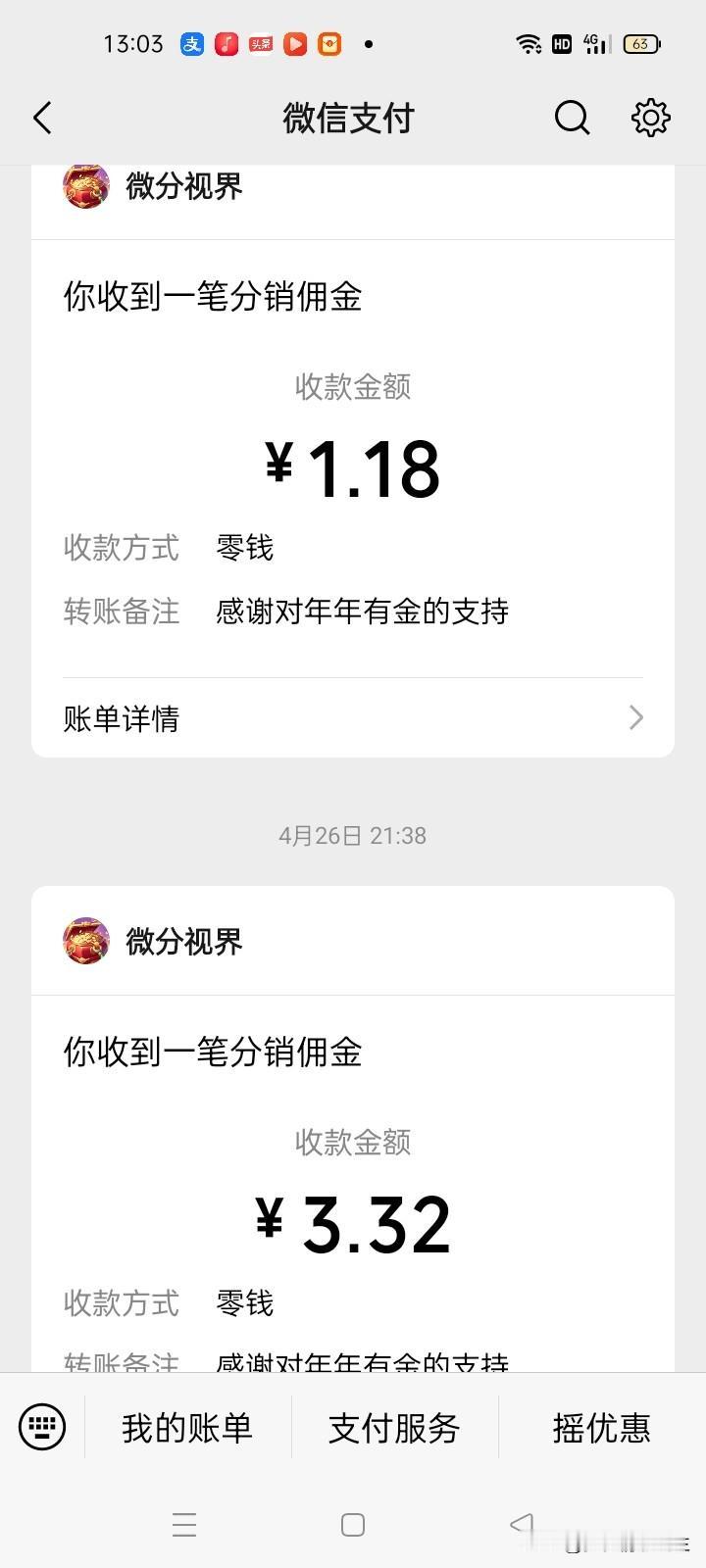Tap the system home button
706x1568 pixels.
click(353, 1525)
